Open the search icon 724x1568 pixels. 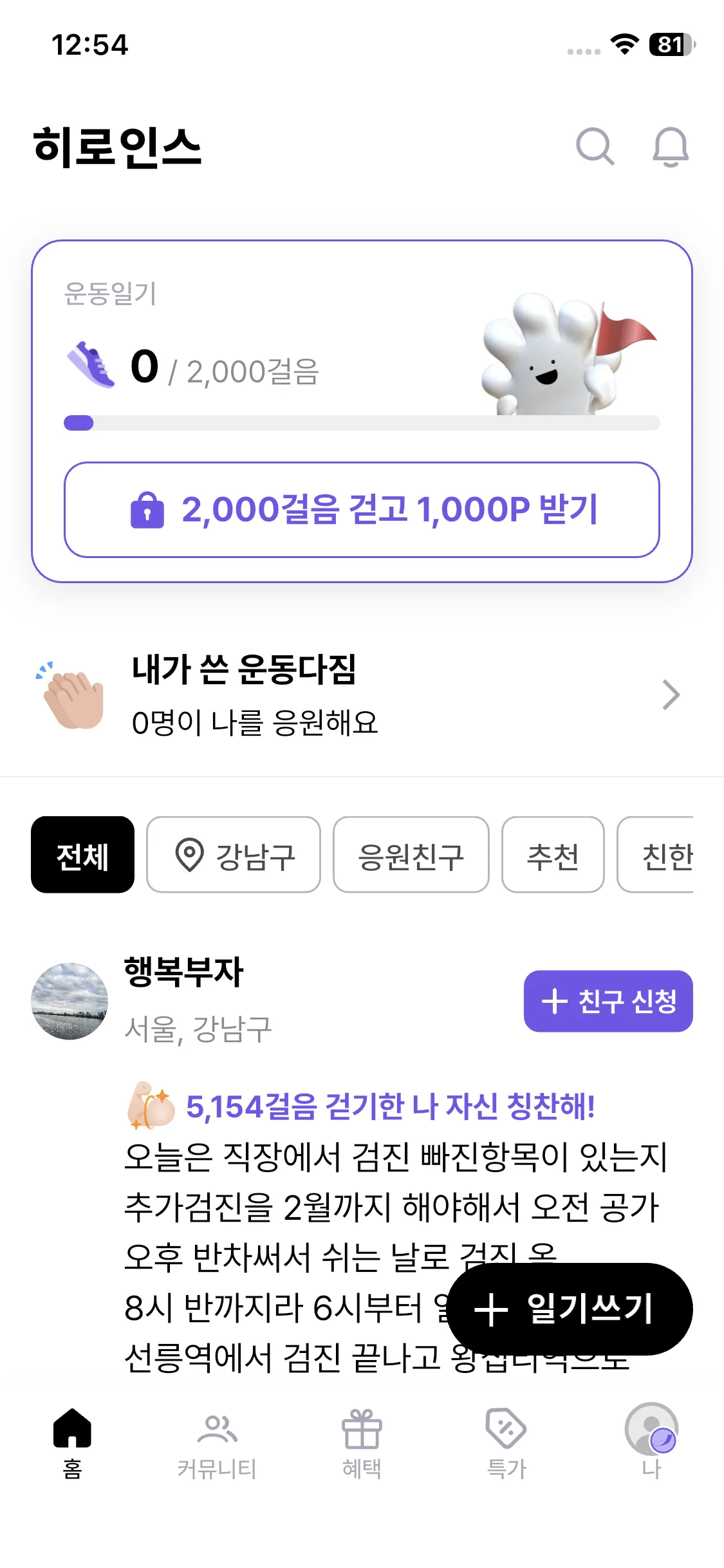point(595,147)
